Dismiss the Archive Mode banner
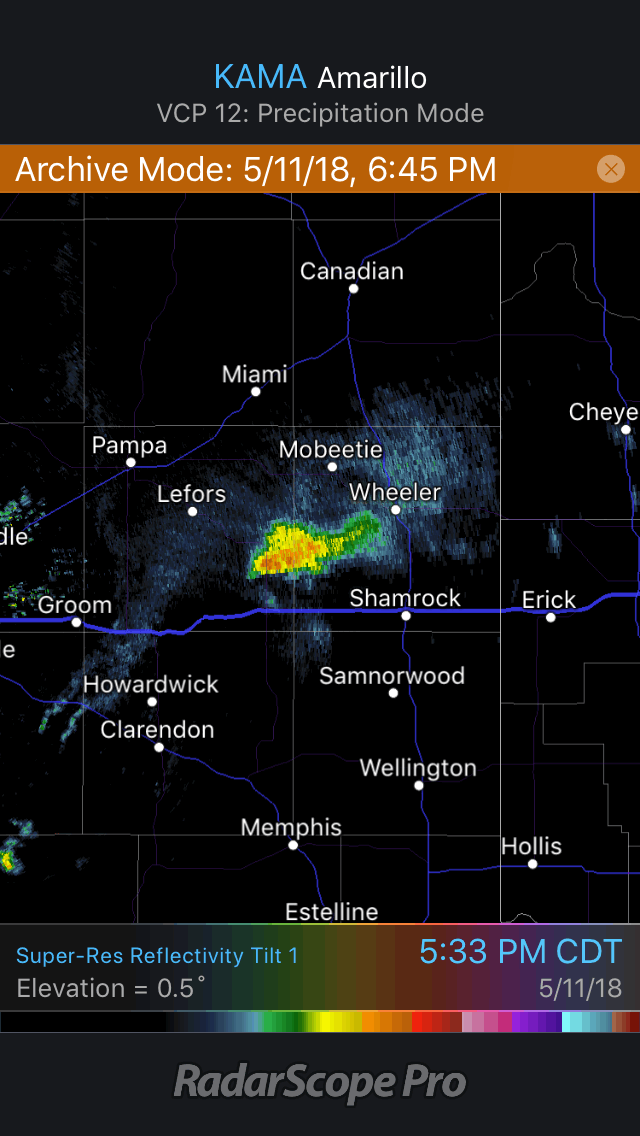Image resolution: width=640 pixels, height=1136 pixels. point(610,169)
